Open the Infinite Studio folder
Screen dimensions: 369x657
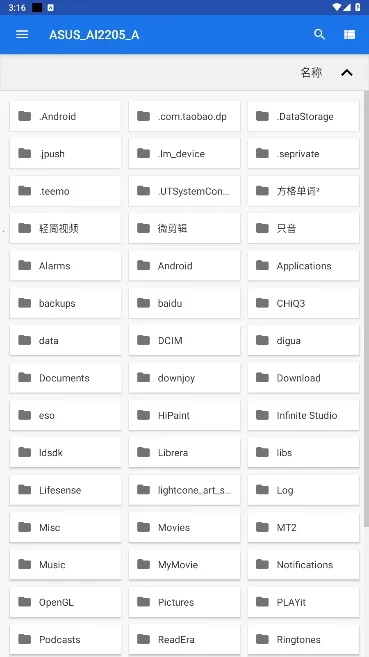coord(303,415)
